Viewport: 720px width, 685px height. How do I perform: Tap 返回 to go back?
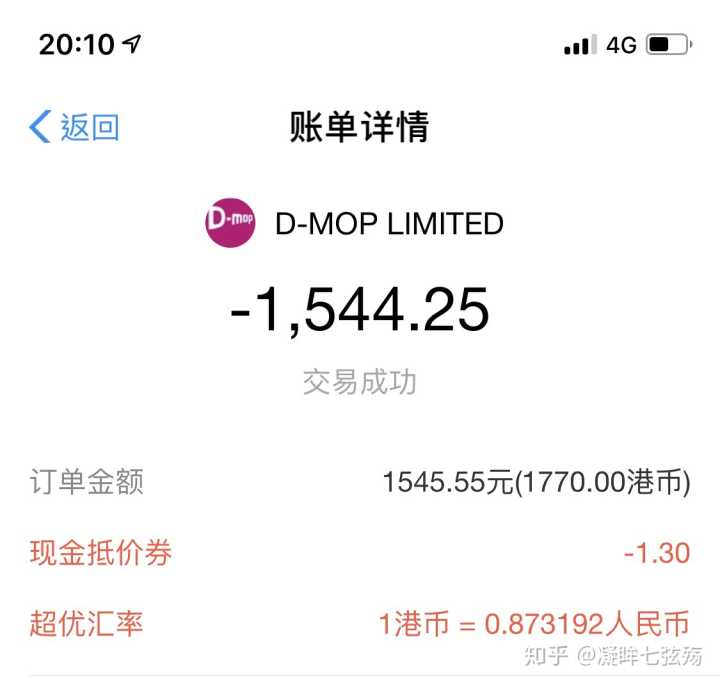click(x=76, y=127)
